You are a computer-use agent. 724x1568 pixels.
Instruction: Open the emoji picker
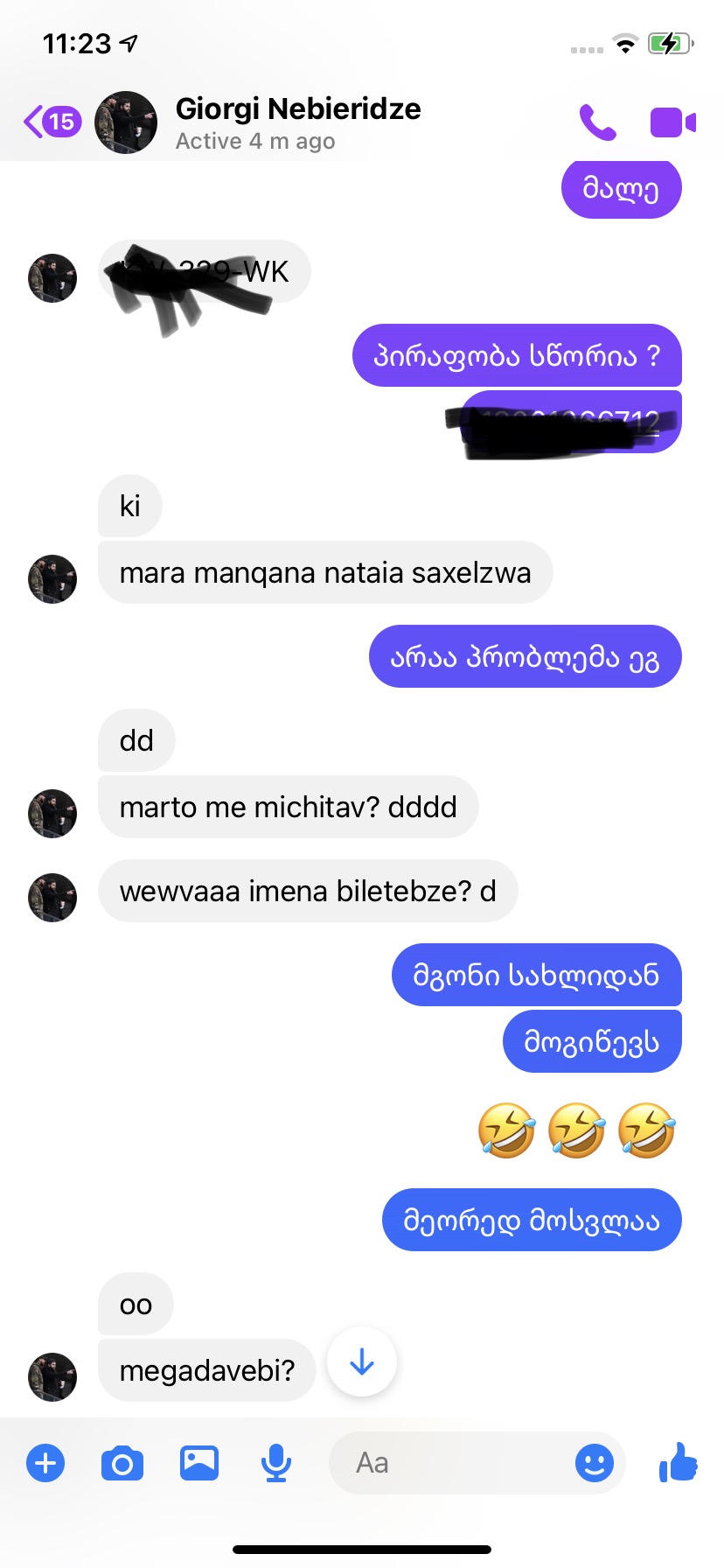click(595, 1463)
